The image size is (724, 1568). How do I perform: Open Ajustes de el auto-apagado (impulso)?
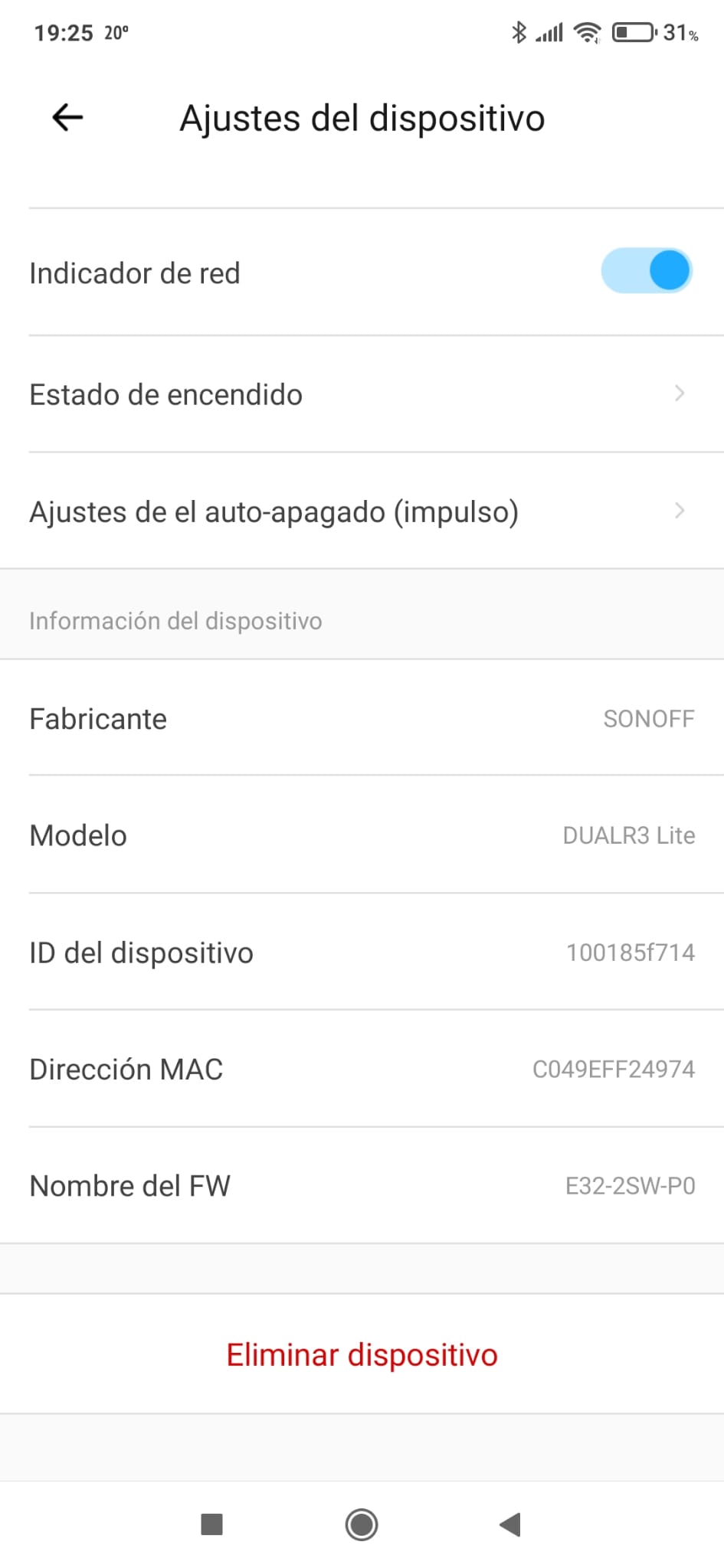click(x=362, y=511)
